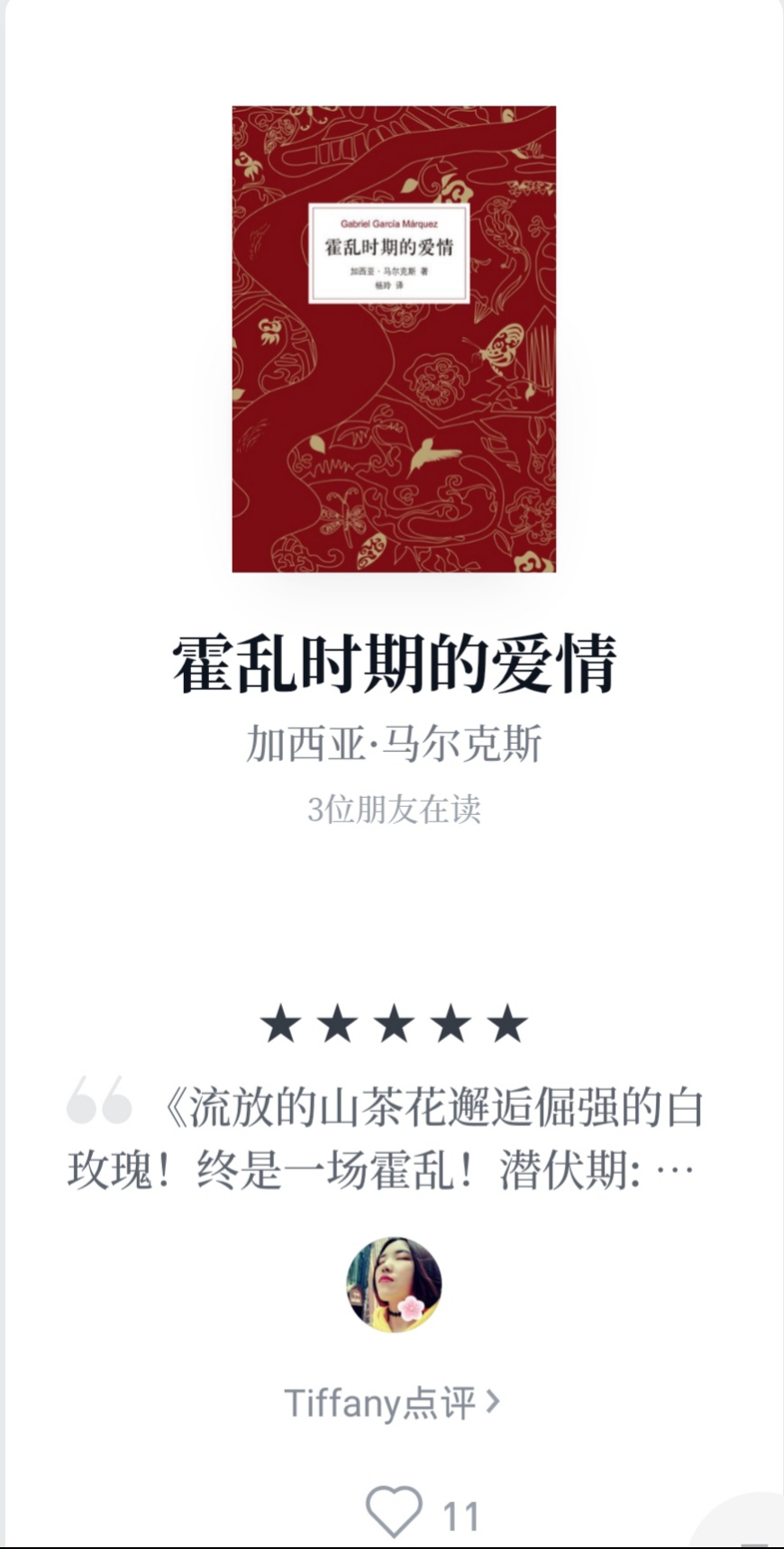Image resolution: width=784 pixels, height=1549 pixels.
Task: Open the 霍乱时期的爱情 book cover
Action: coord(394,339)
